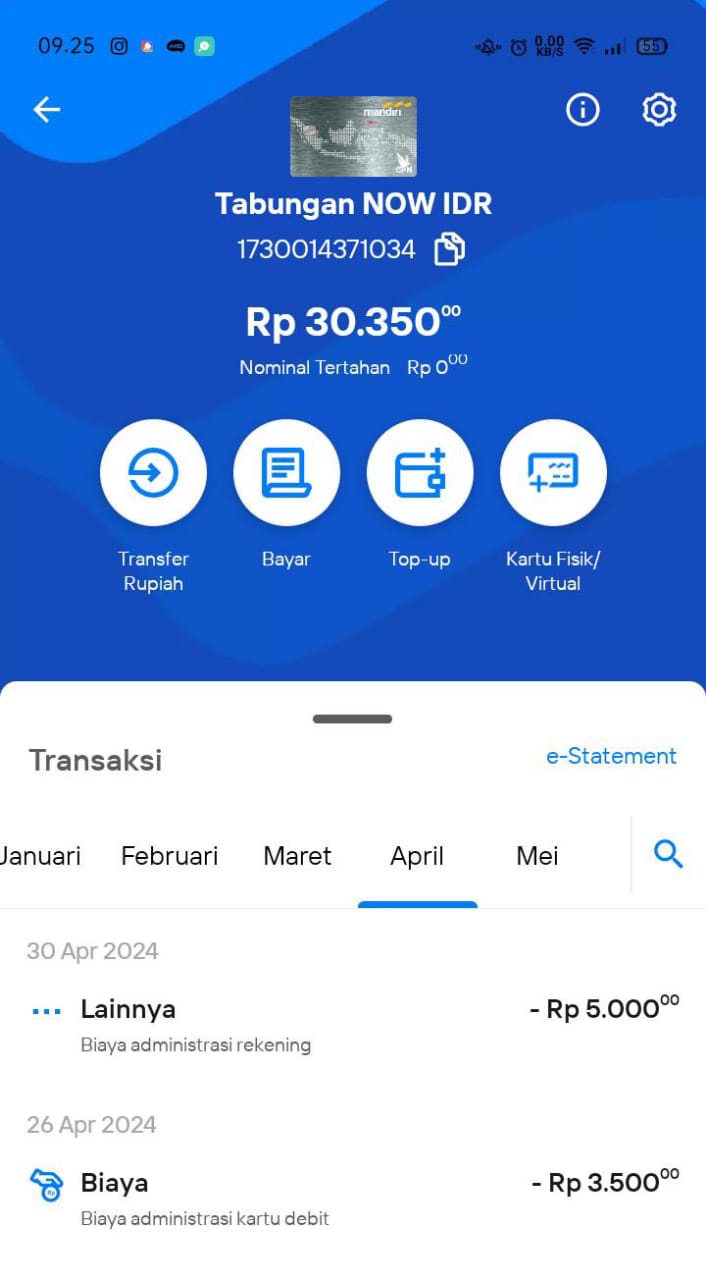
Task: Open the e-Statement link
Action: click(x=611, y=756)
